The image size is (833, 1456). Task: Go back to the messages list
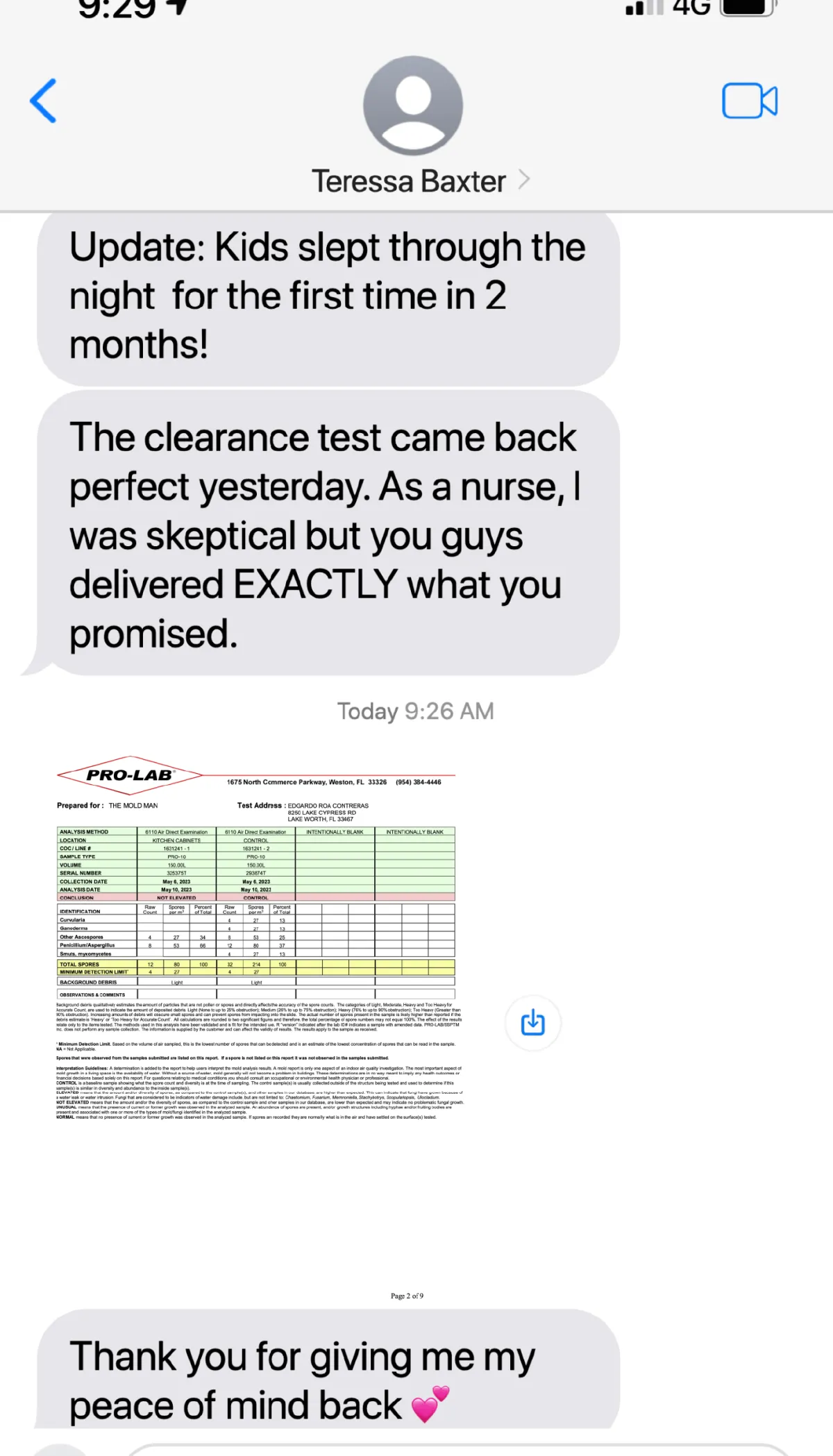coord(44,101)
